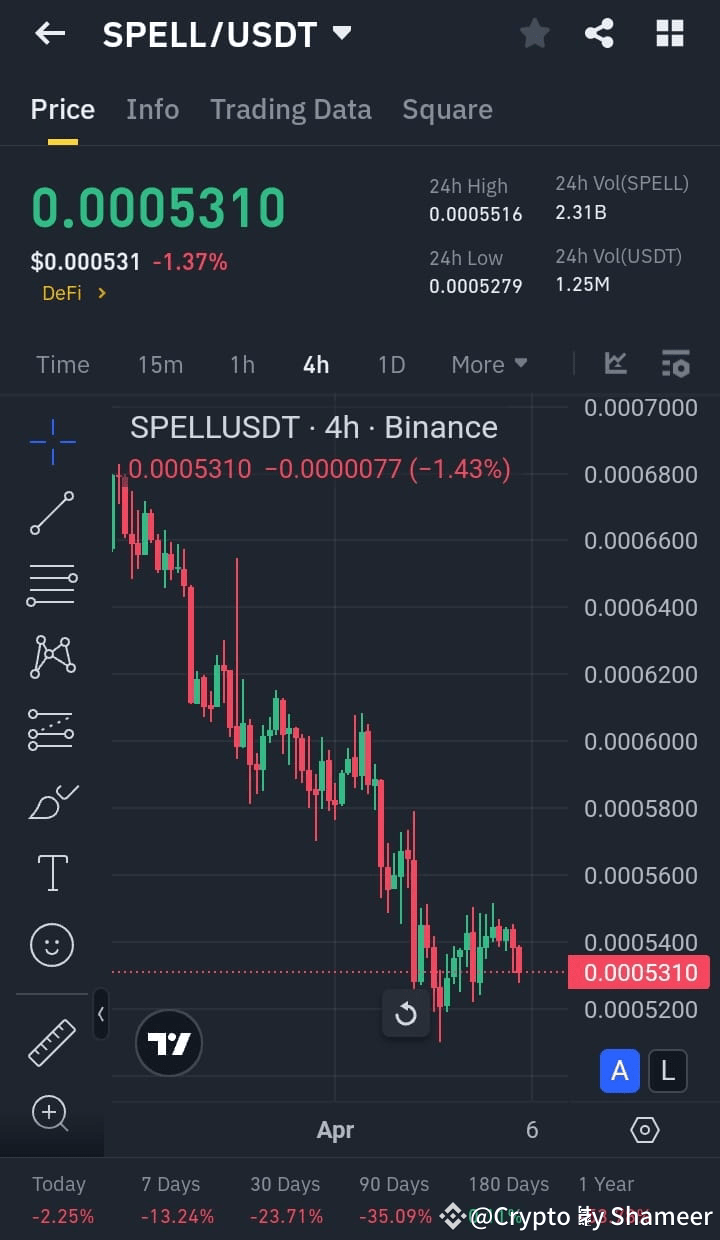The image size is (720, 1240).
Task: Open the emoji sticker tool
Action: point(52,944)
